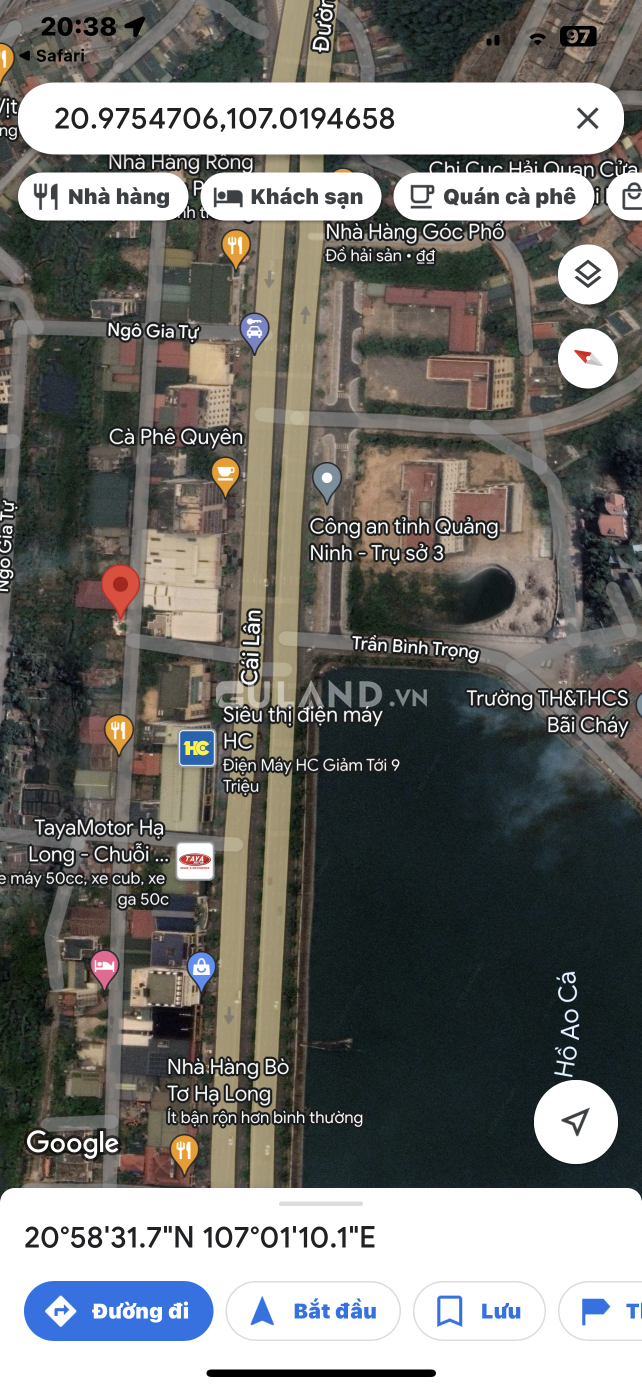This screenshot has width=642, height=1389.
Task: Select the Quán cà phê chip
Action: (x=492, y=197)
